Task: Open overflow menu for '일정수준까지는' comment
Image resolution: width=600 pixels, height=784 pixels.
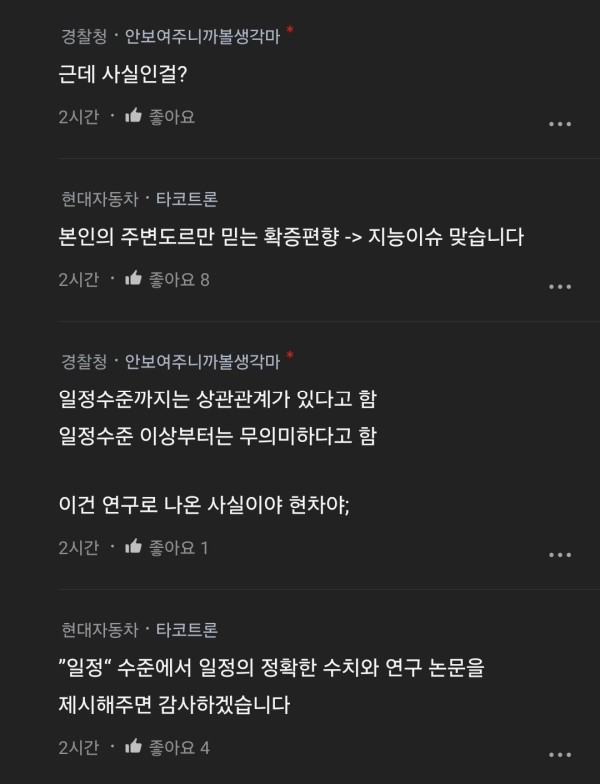Action: (560, 554)
